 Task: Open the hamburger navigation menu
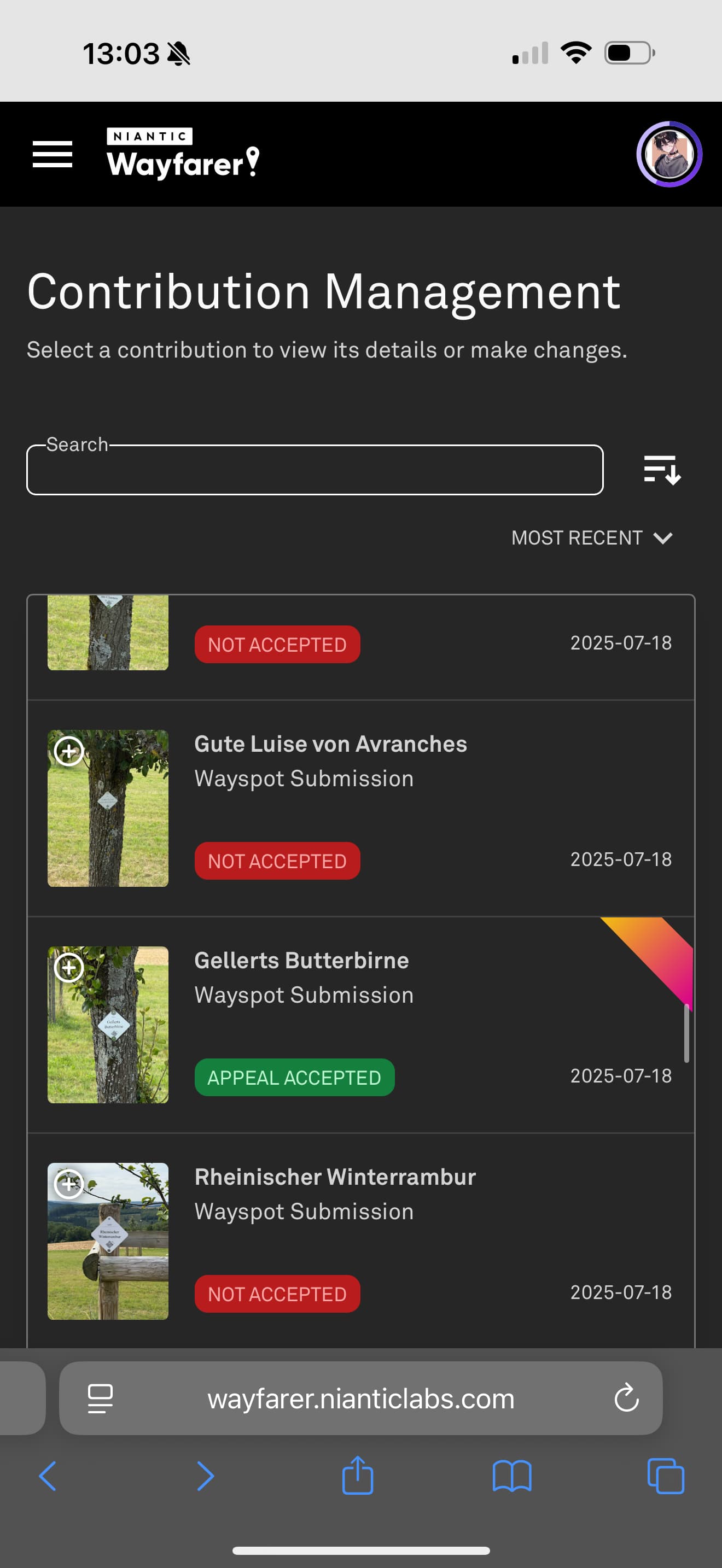click(53, 154)
